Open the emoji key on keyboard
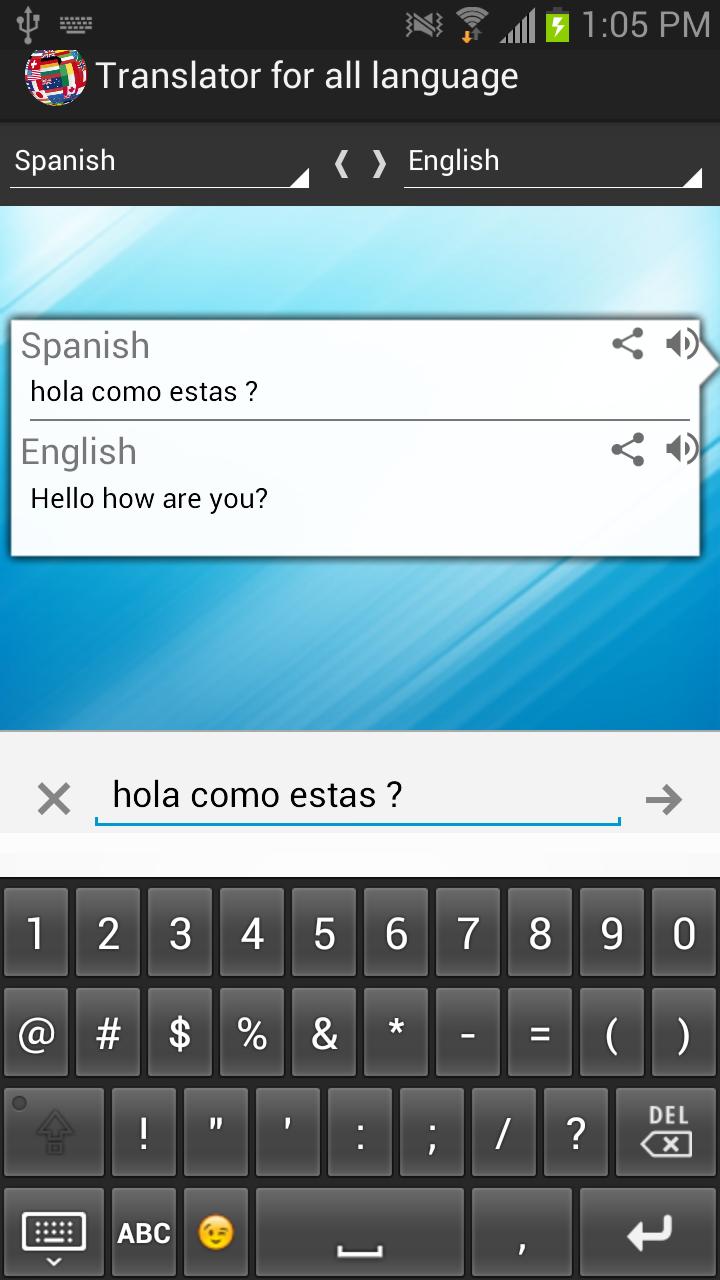The width and height of the screenshot is (720, 1280). pyautogui.click(x=215, y=1233)
